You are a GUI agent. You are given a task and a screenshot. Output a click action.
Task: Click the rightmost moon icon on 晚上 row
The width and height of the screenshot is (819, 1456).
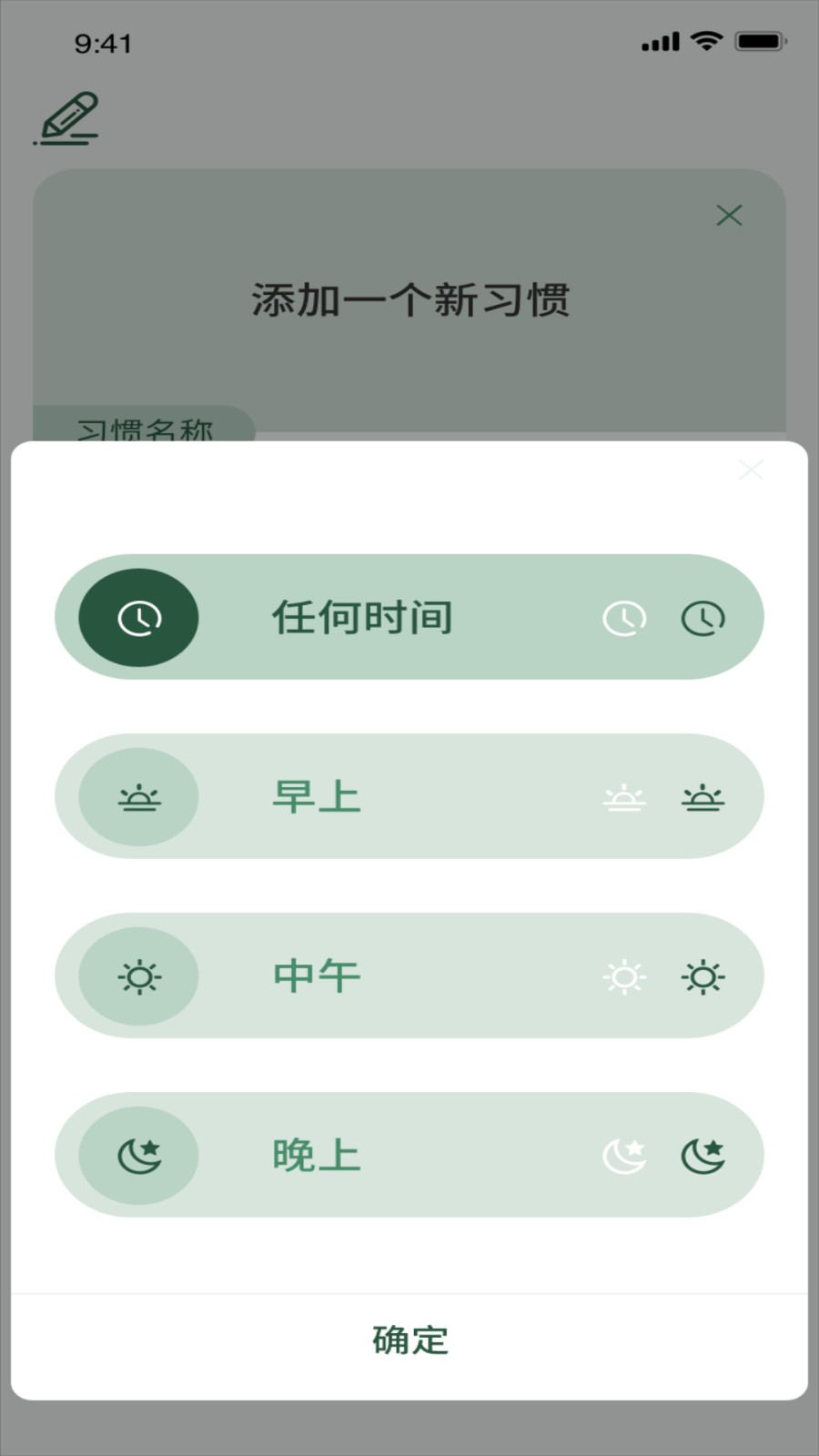coord(703,1155)
